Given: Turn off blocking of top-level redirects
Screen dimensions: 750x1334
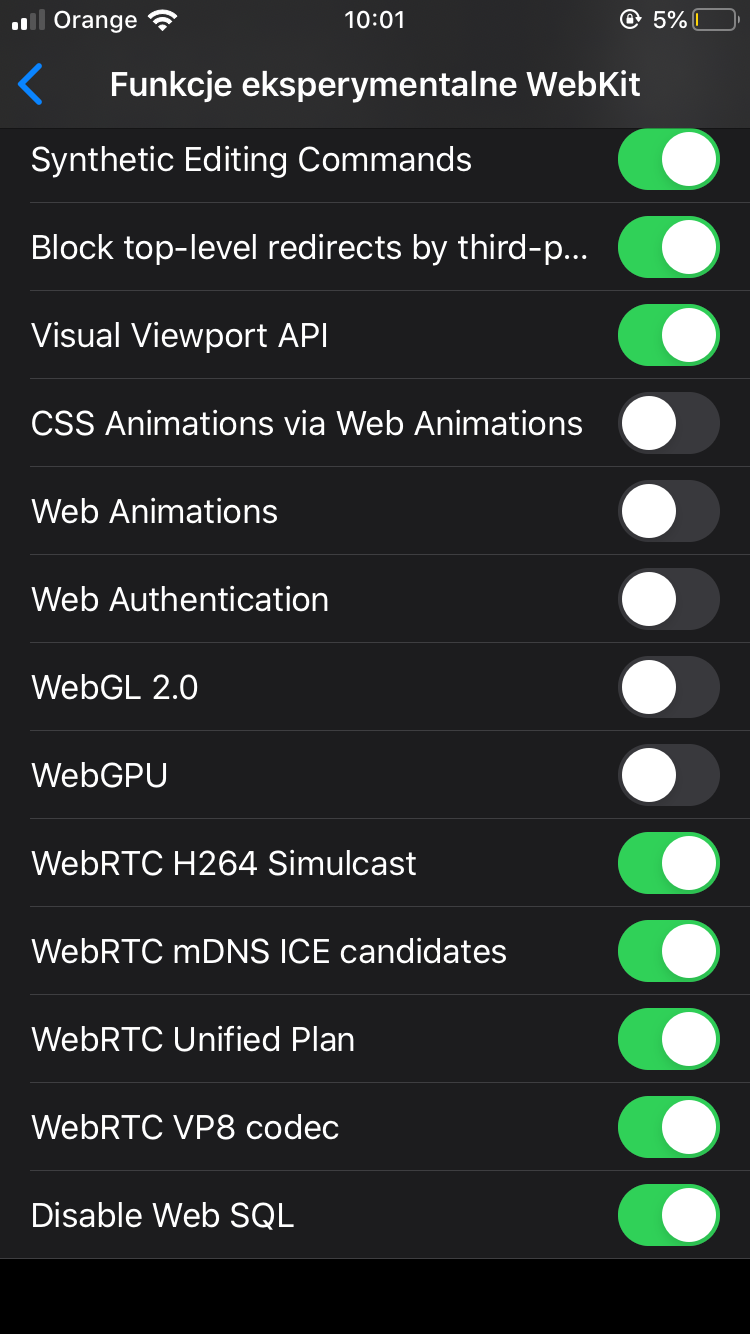Looking at the screenshot, I should (x=668, y=246).
